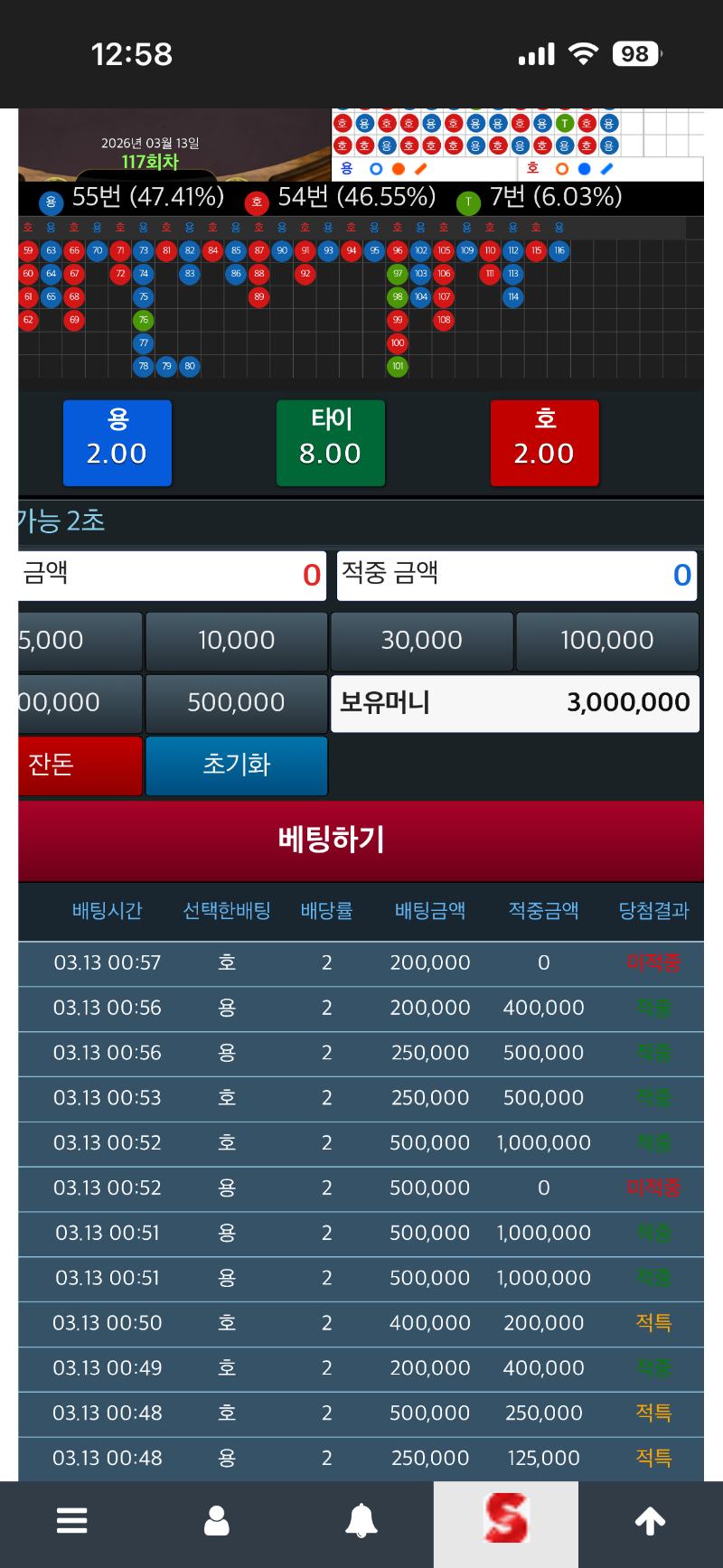The height and width of the screenshot is (1568, 723).
Task: Open the user profile icon
Action: point(217,1521)
